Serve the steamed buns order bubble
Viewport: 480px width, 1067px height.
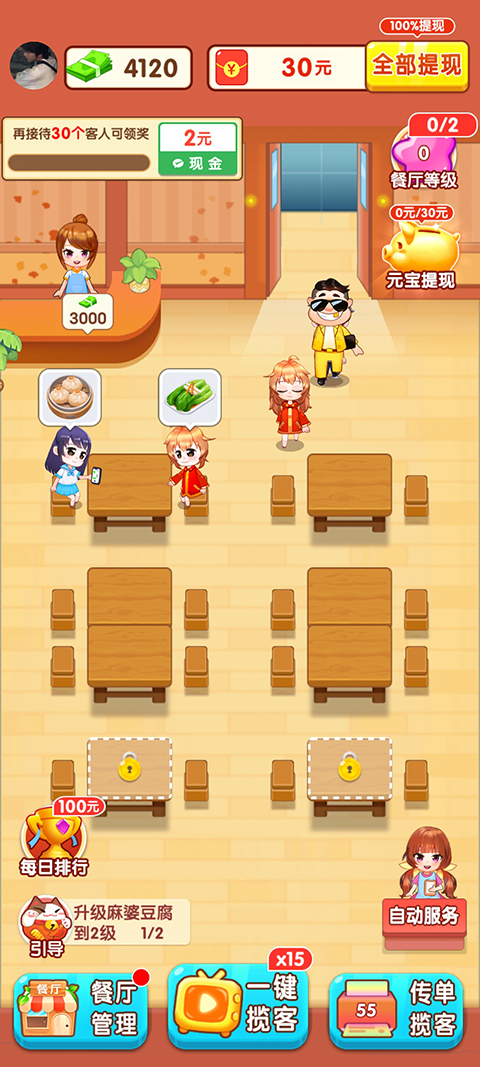coord(69,397)
